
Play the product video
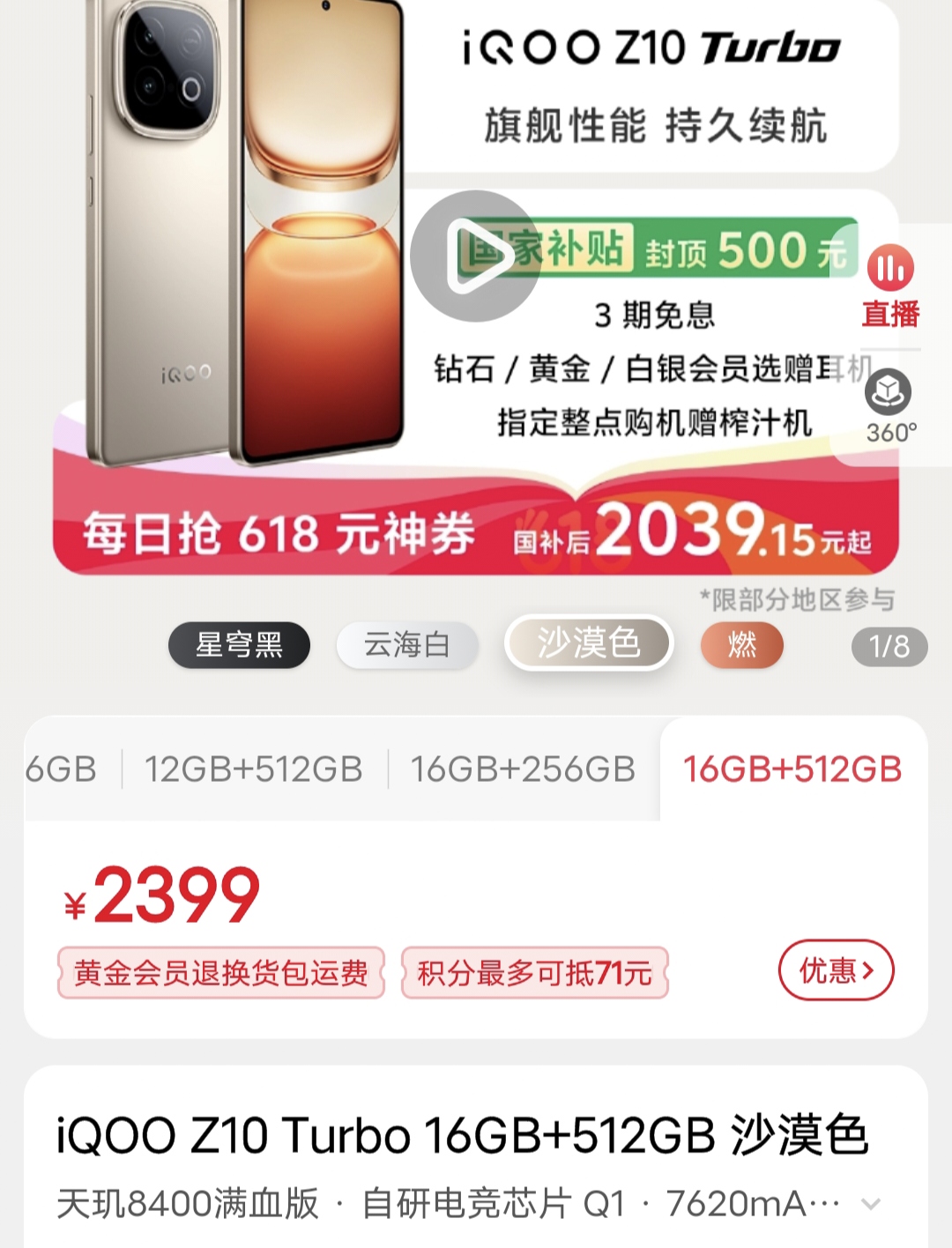(476, 256)
